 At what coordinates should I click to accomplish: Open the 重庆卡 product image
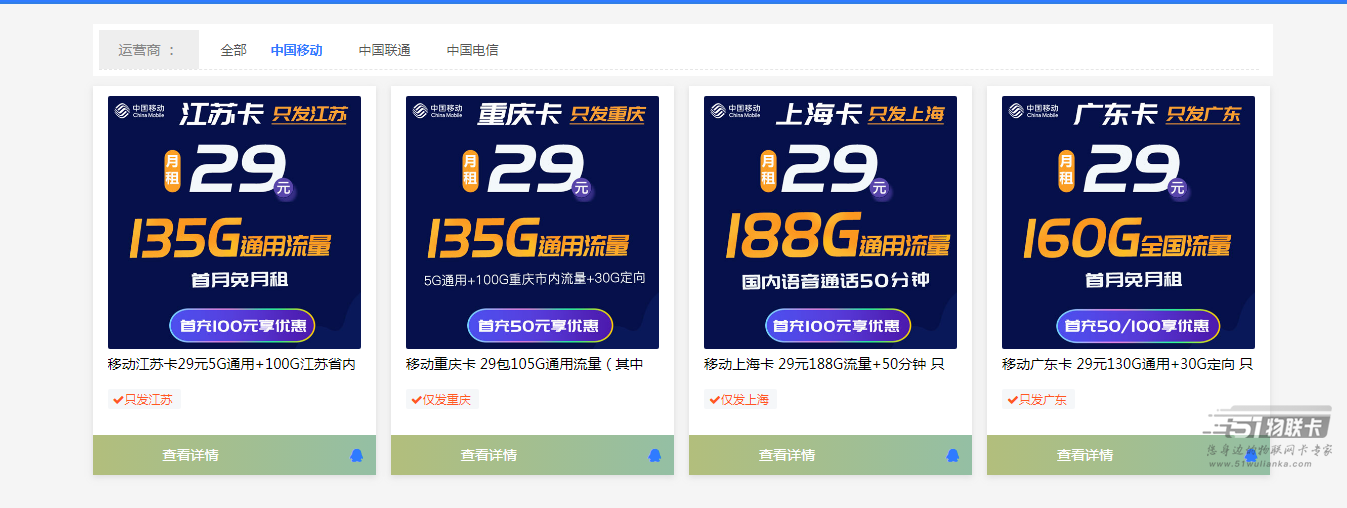coord(532,222)
